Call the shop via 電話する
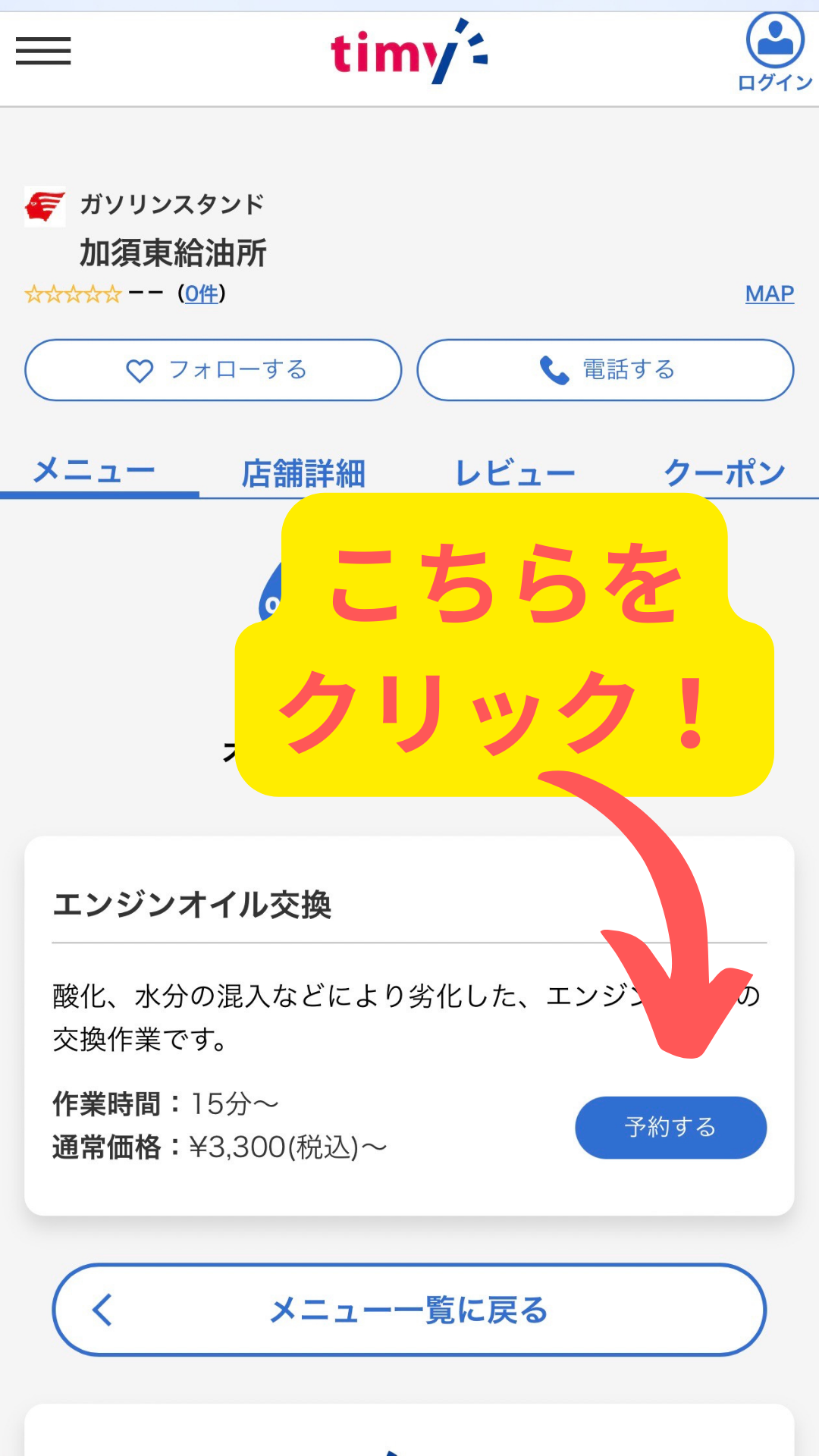The height and width of the screenshot is (1456, 819). pyautogui.click(x=605, y=370)
